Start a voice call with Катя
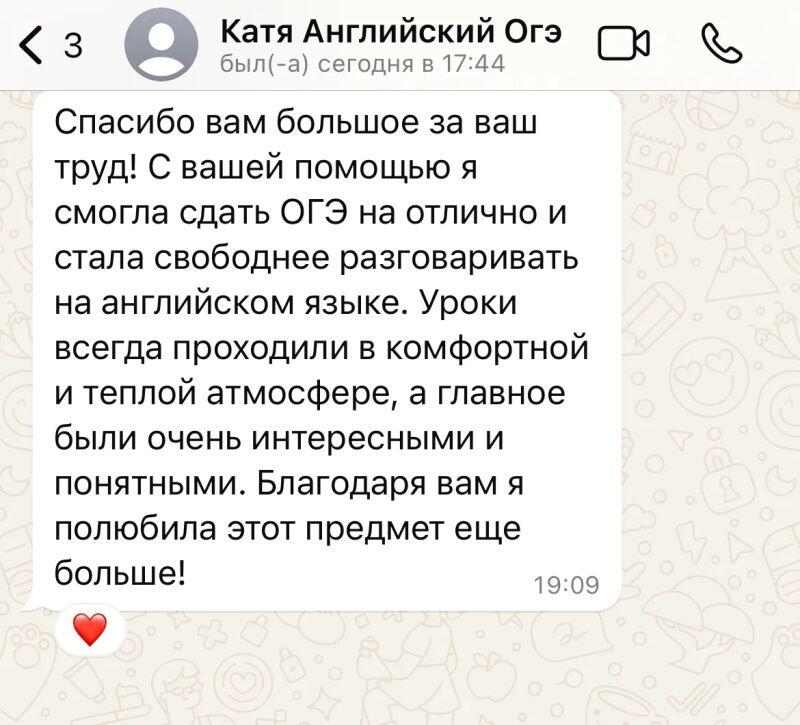This screenshot has height=725, width=800. click(722, 46)
